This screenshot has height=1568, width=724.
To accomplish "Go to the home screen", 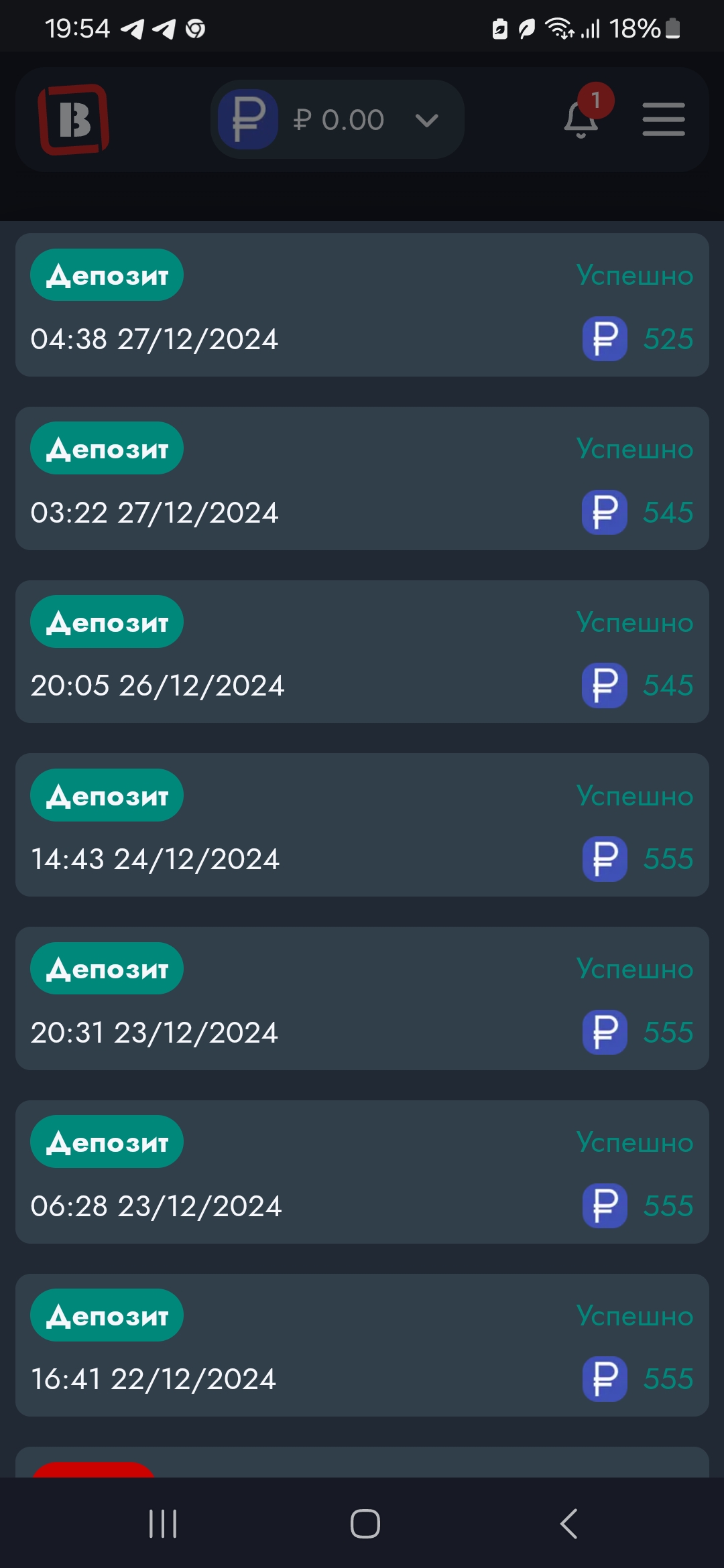I will [x=365, y=1524].
